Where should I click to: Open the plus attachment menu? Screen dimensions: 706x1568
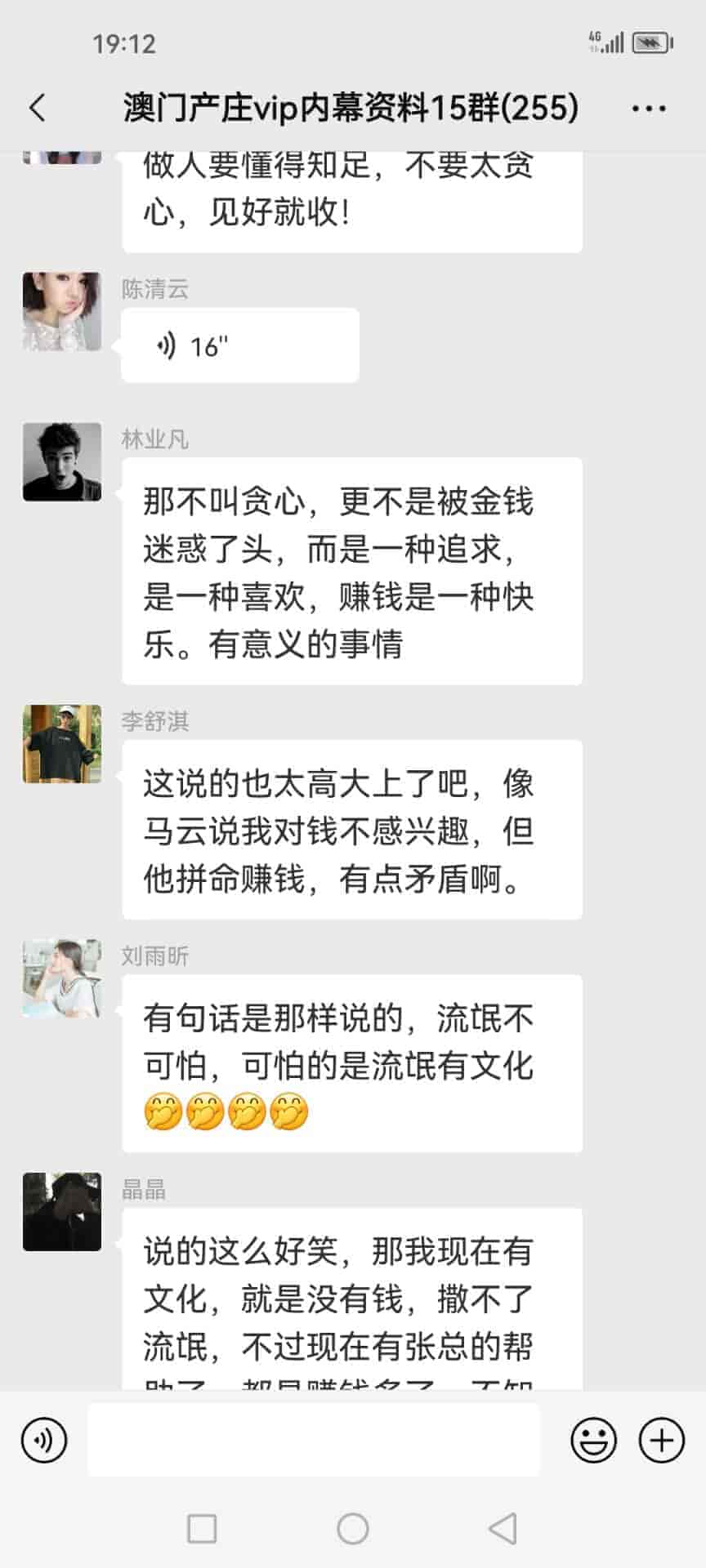click(661, 1440)
